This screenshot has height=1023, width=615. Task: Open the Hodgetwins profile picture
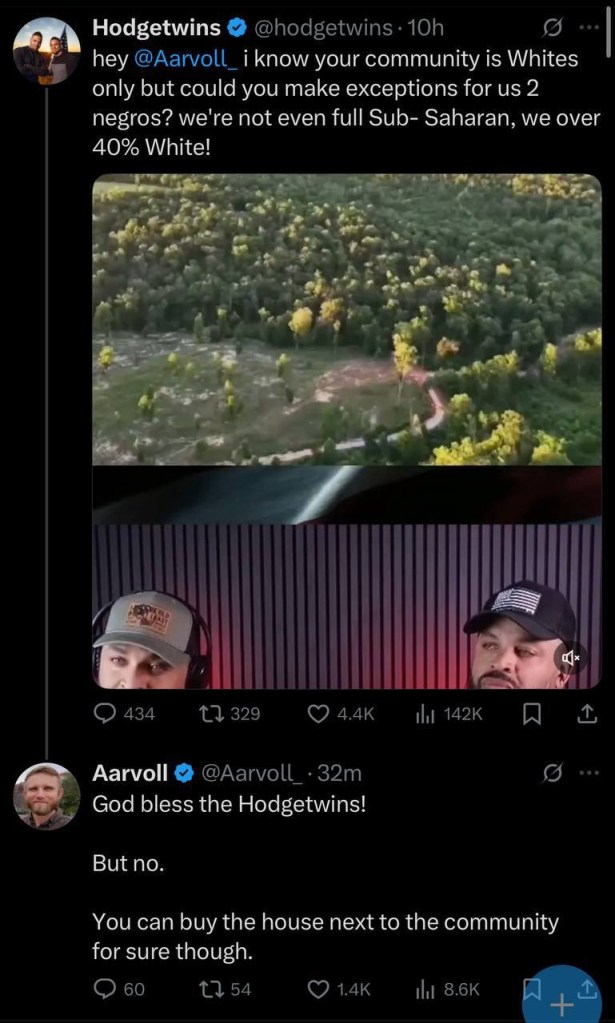(46, 50)
